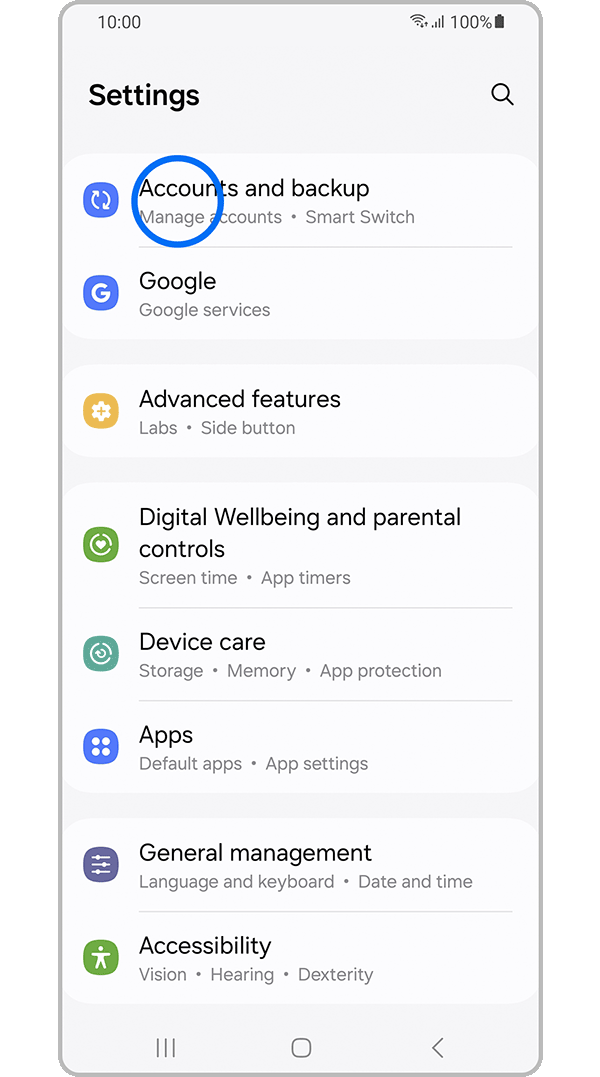Go to the home screen
Image resolution: width=600 pixels, height=1077 pixels.
301,1047
